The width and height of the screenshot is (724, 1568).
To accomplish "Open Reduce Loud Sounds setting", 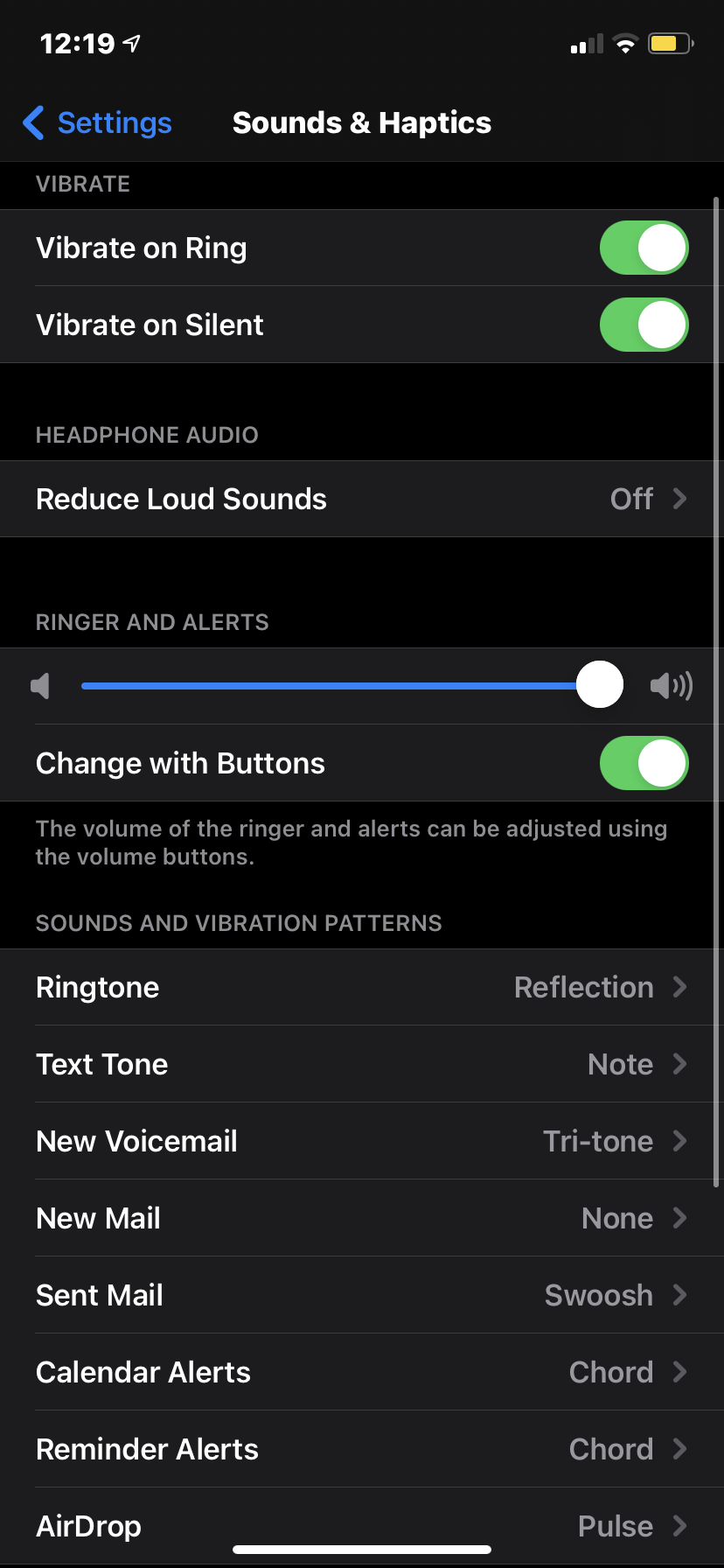I will coord(362,499).
